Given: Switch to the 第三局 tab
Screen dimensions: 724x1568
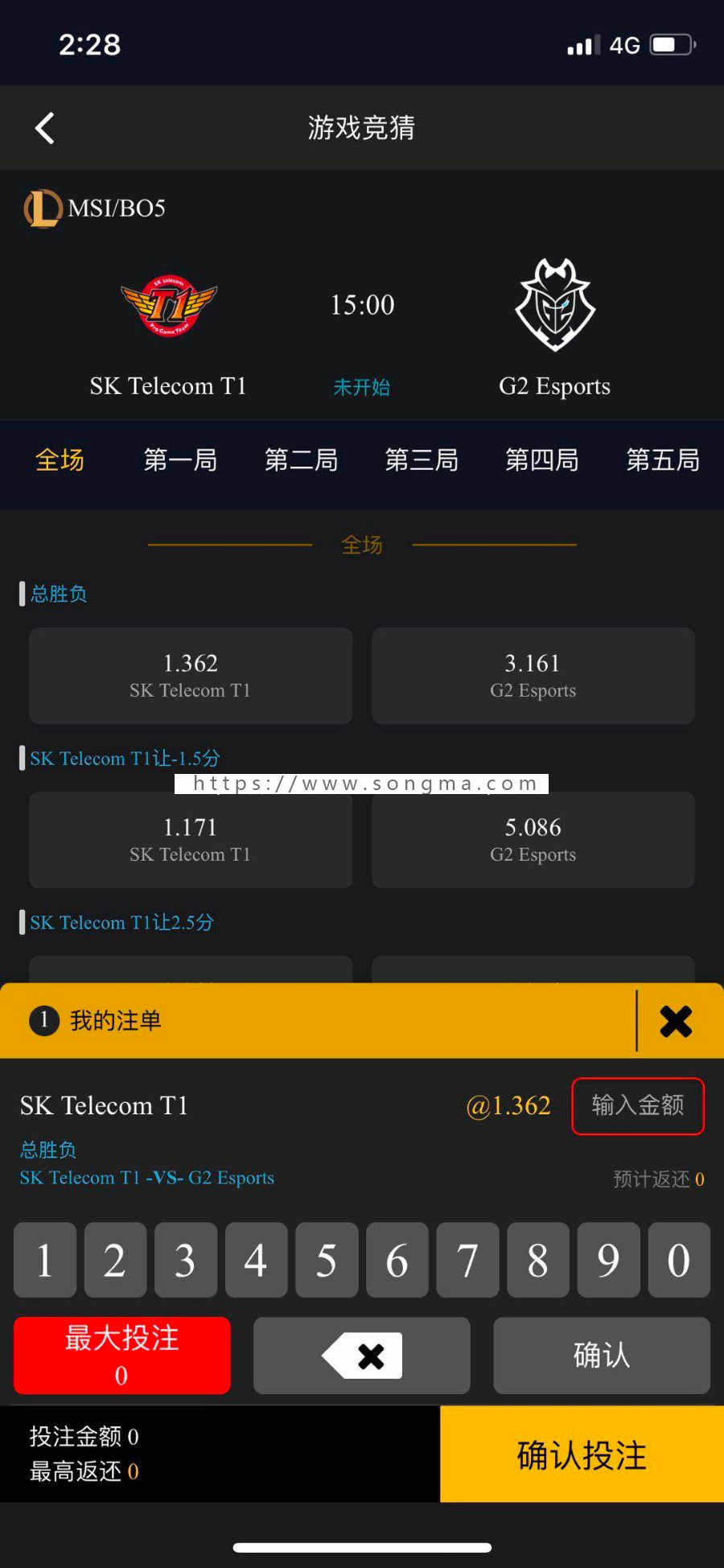Looking at the screenshot, I should pos(422,460).
